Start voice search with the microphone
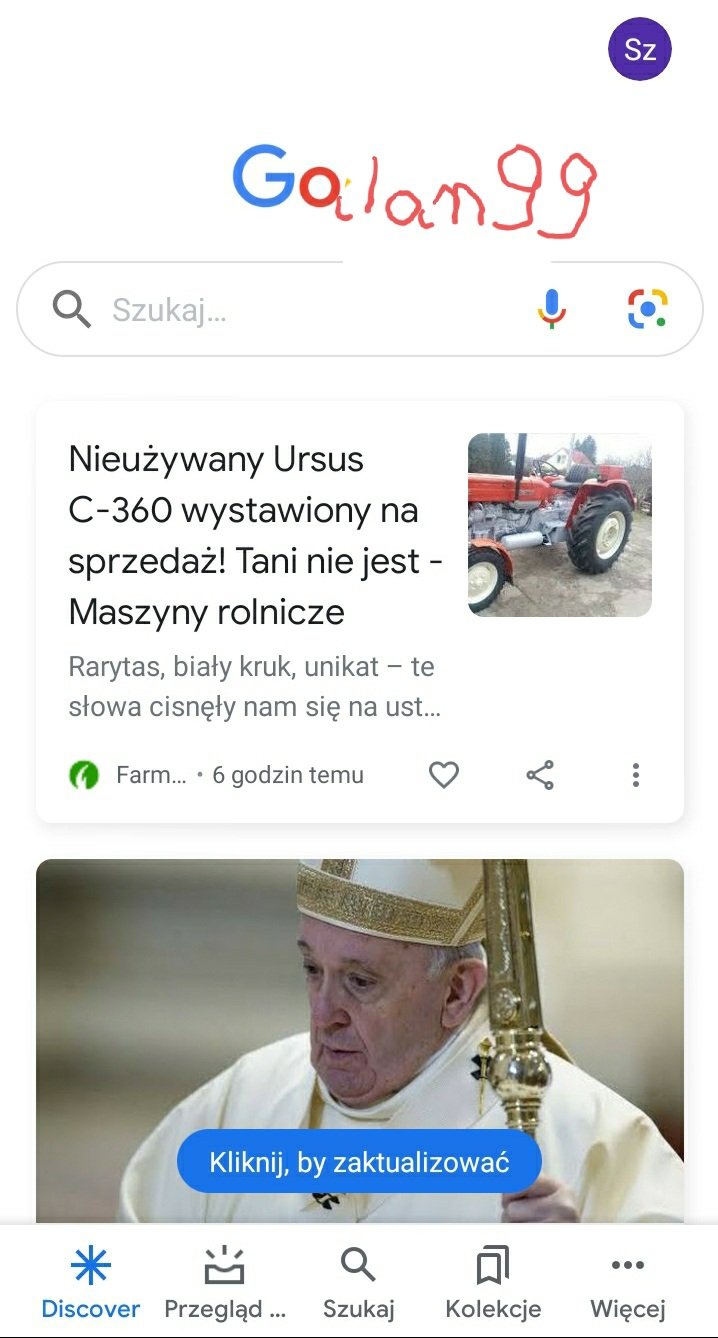Screen dimensions: 718x1338 [x=551, y=309]
